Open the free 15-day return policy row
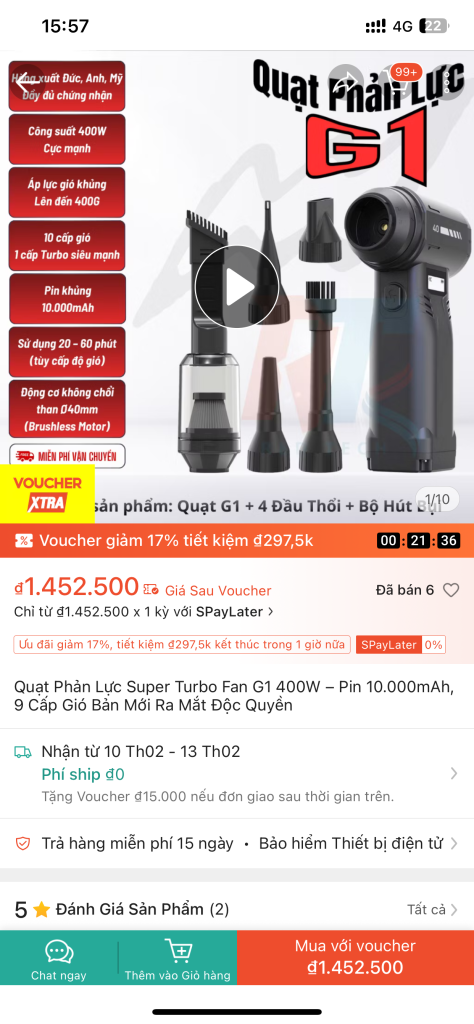The image size is (474, 1024). (x=237, y=843)
